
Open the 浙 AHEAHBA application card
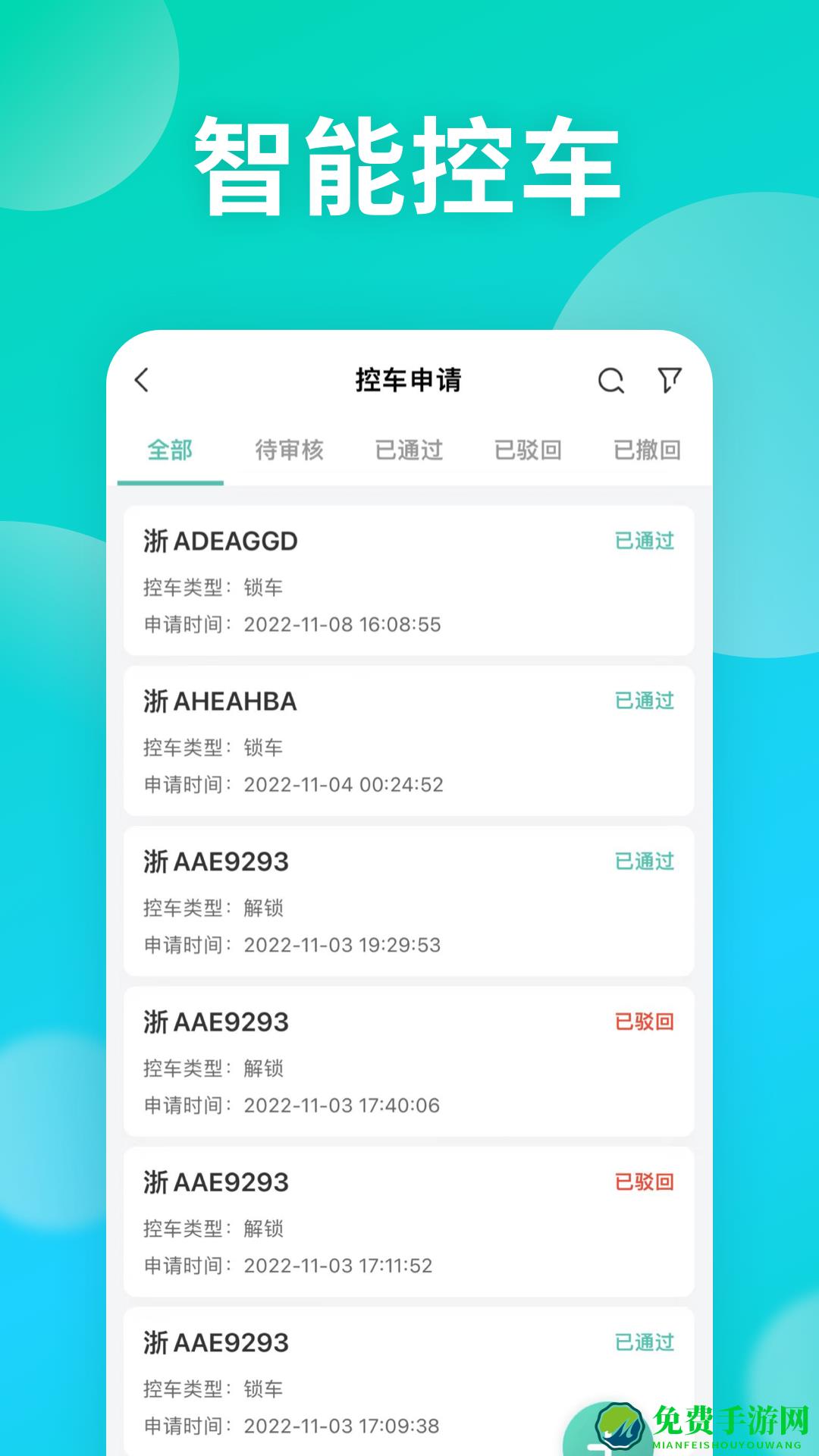pos(409,739)
